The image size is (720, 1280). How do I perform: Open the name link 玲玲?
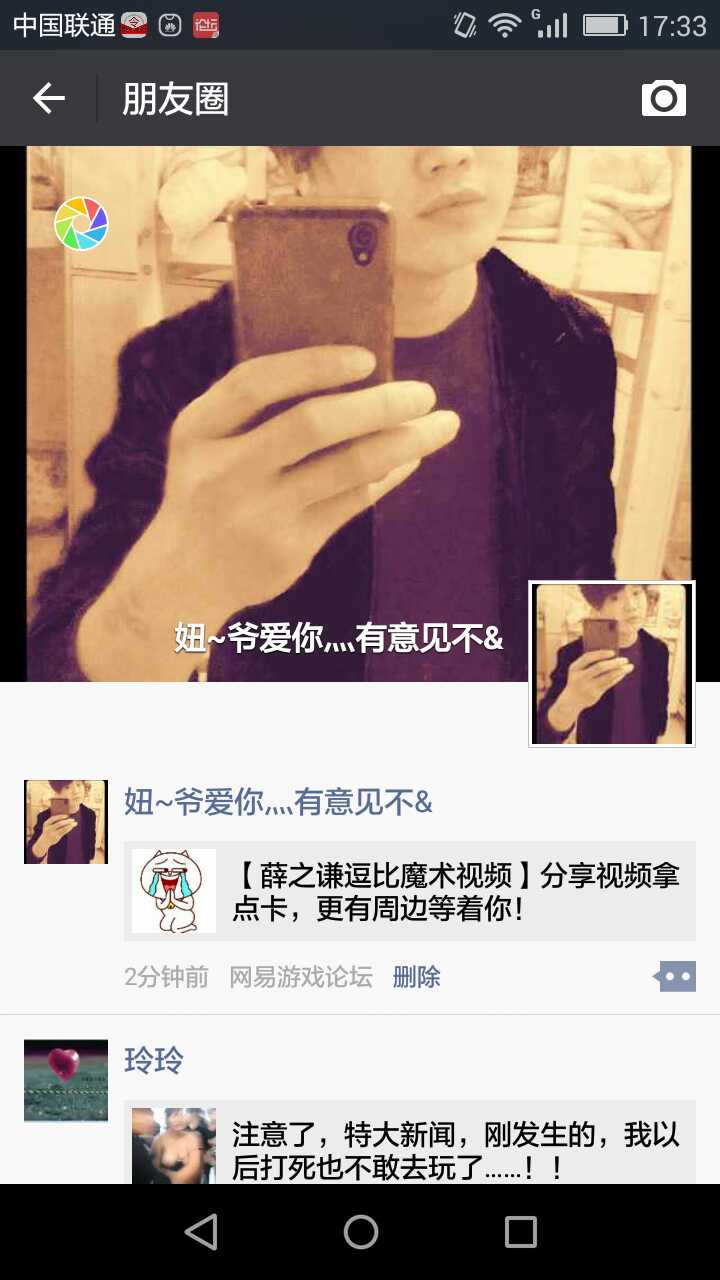[x=154, y=1060]
